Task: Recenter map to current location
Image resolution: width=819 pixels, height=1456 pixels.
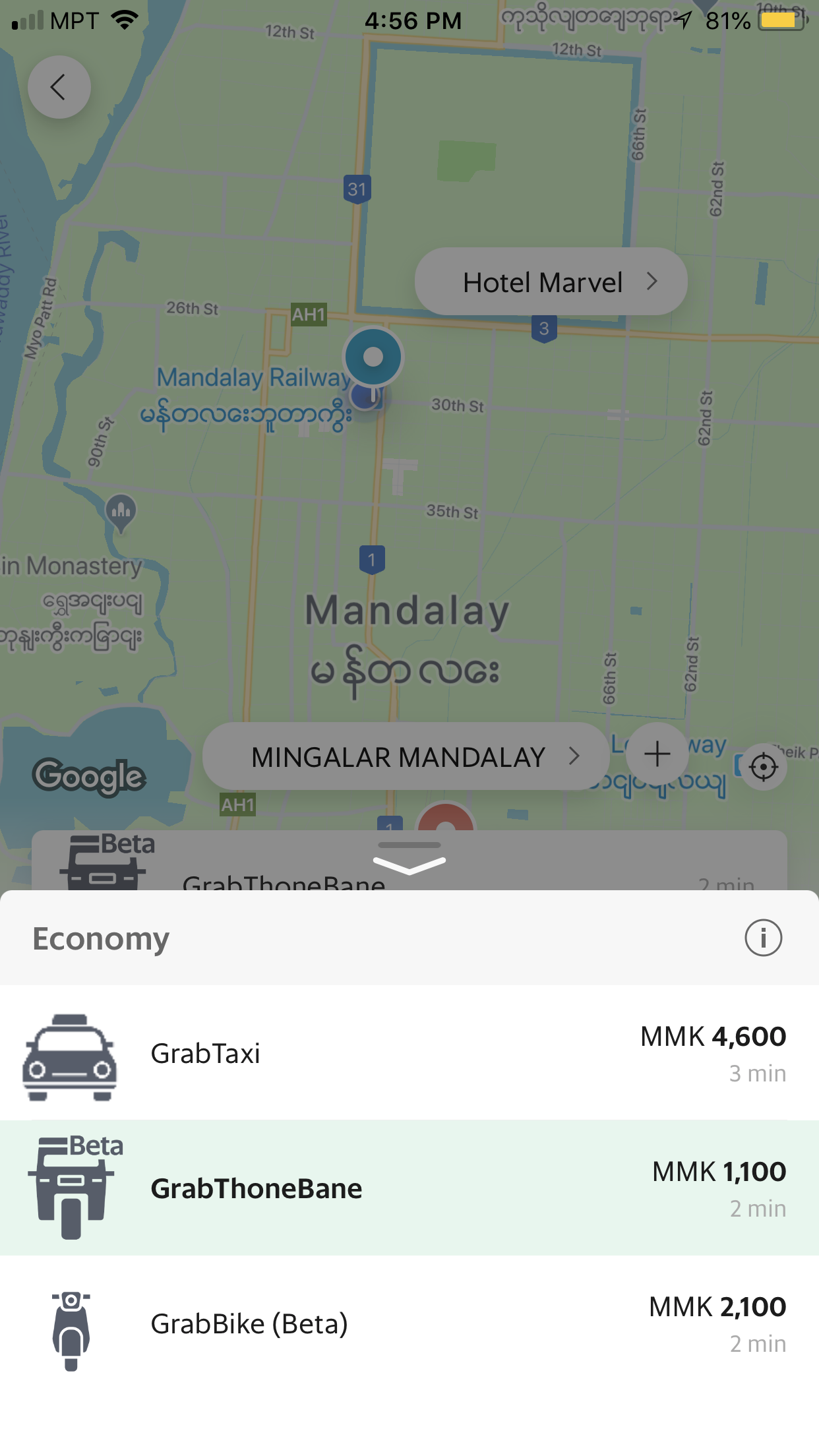Action: (764, 767)
